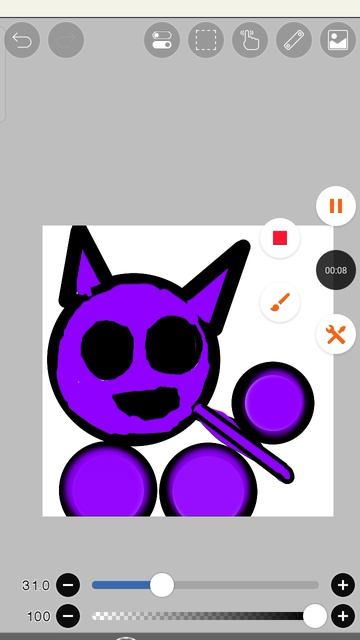
Task: Open the stabilizer toggle settings icon
Action: (162, 40)
